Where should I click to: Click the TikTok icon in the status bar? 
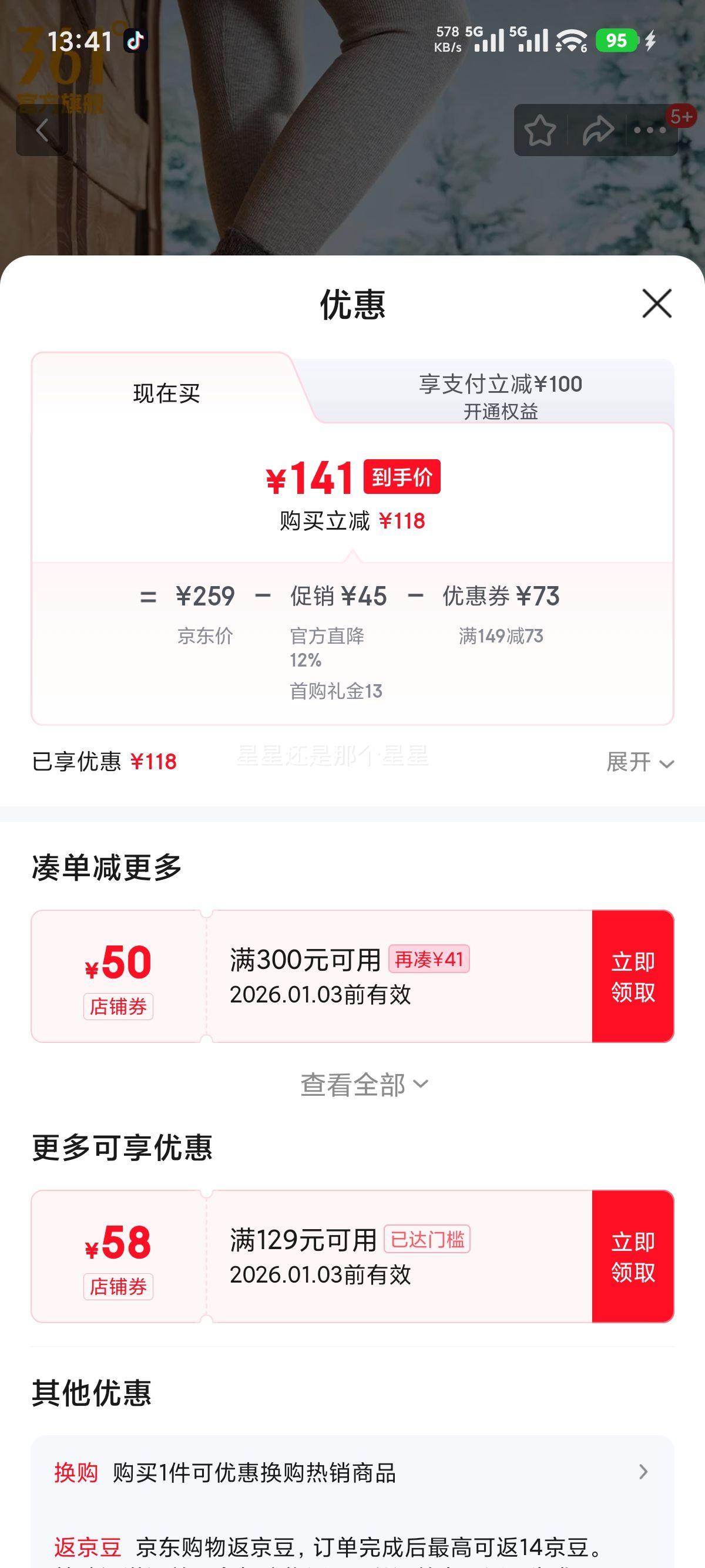[x=135, y=41]
